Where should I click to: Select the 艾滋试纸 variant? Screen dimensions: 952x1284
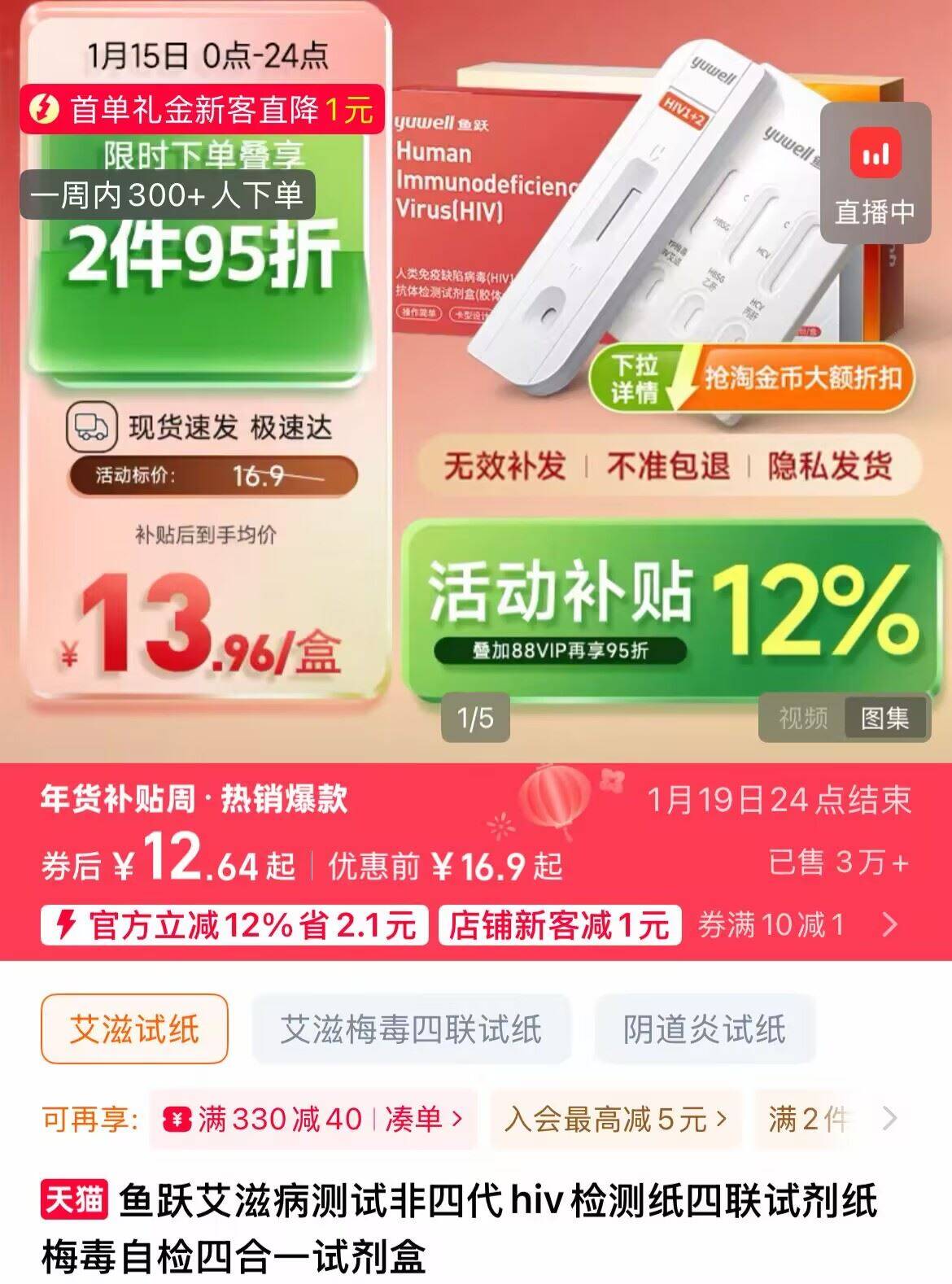click(x=134, y=1029)
